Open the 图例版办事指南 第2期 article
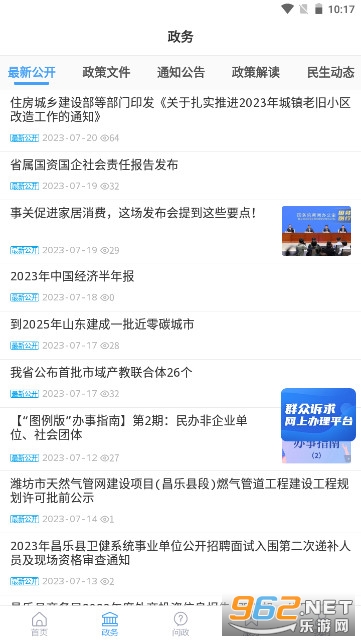The width and height of the screenshot is (361, 642). (180, 439)
